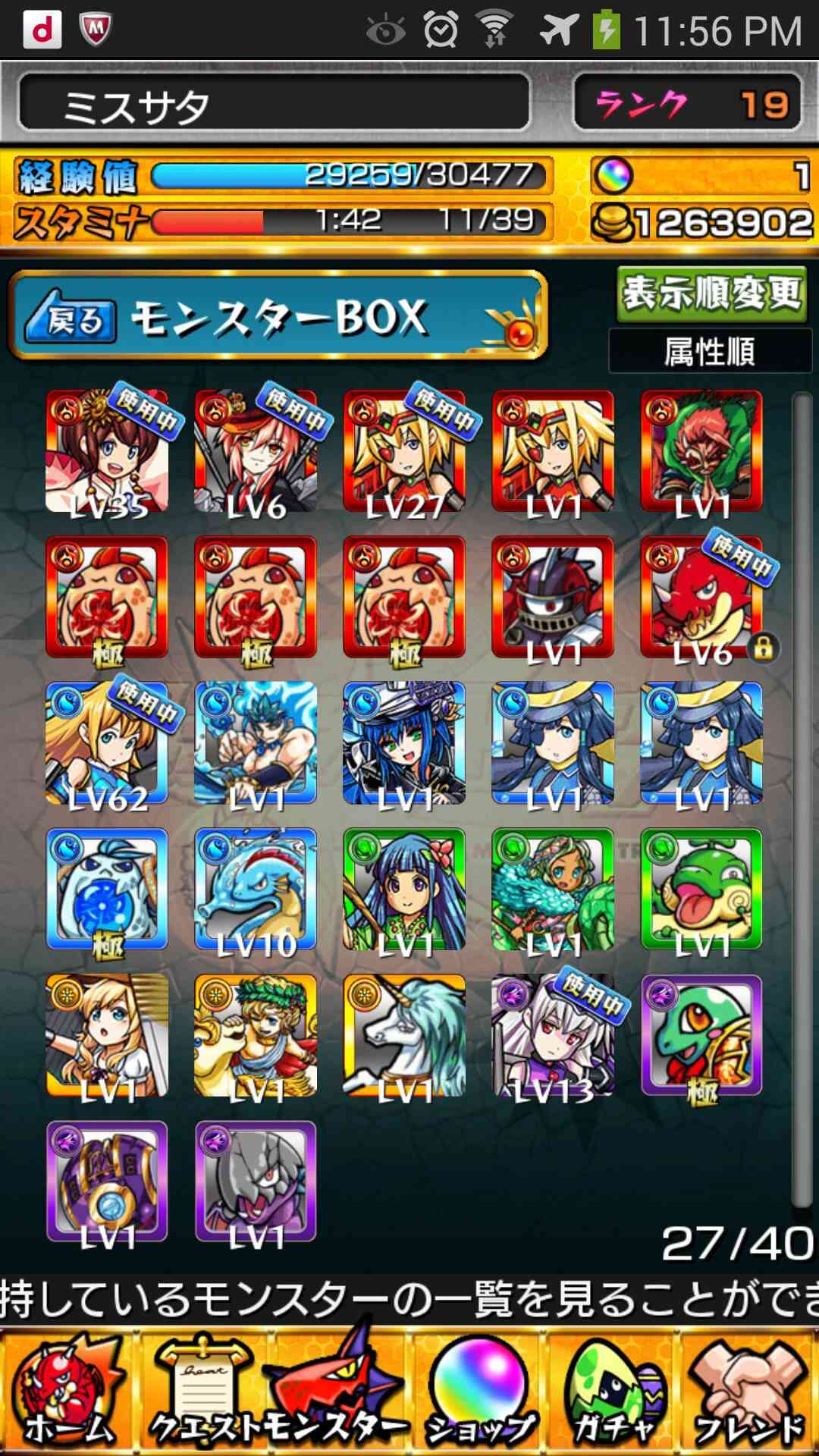Open the LV13 dark monster in use
Viewport: 819px width, 1456px height.
[553, 1035]
